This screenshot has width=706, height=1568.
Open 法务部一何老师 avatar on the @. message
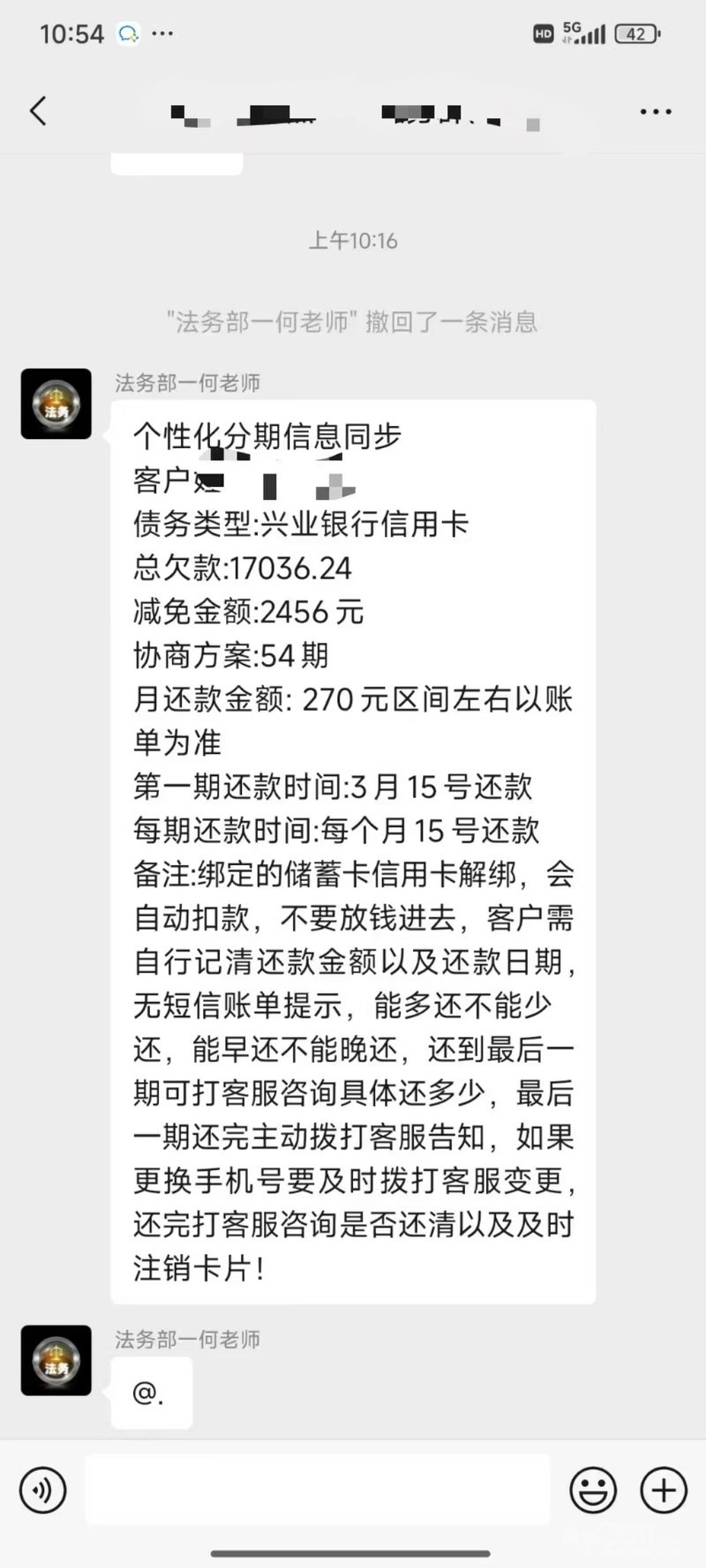(x=56, y=1360)
